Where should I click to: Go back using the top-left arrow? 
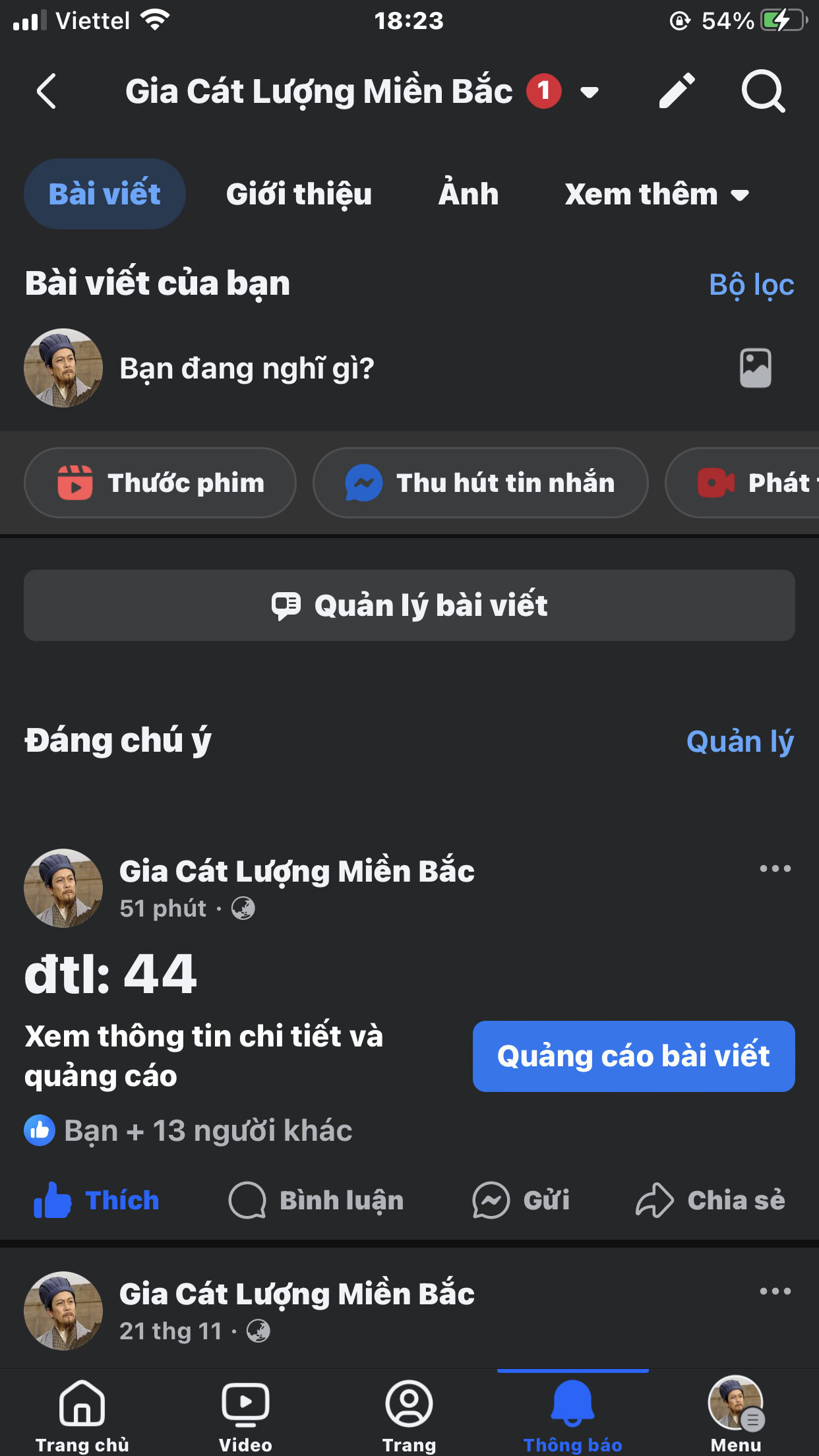click(x=46, y=91)
